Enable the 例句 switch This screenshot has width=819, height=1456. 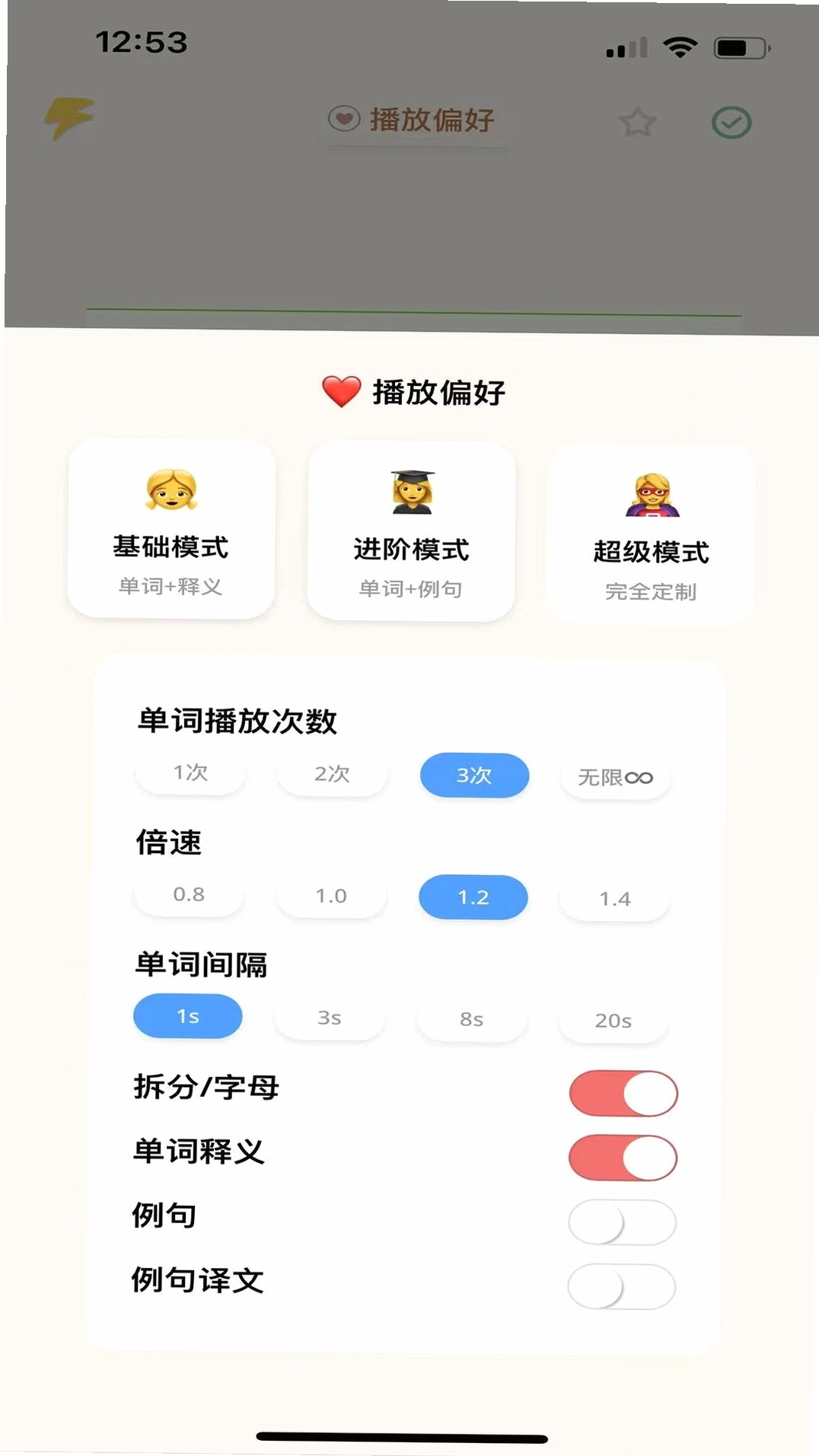point(622,1222)
